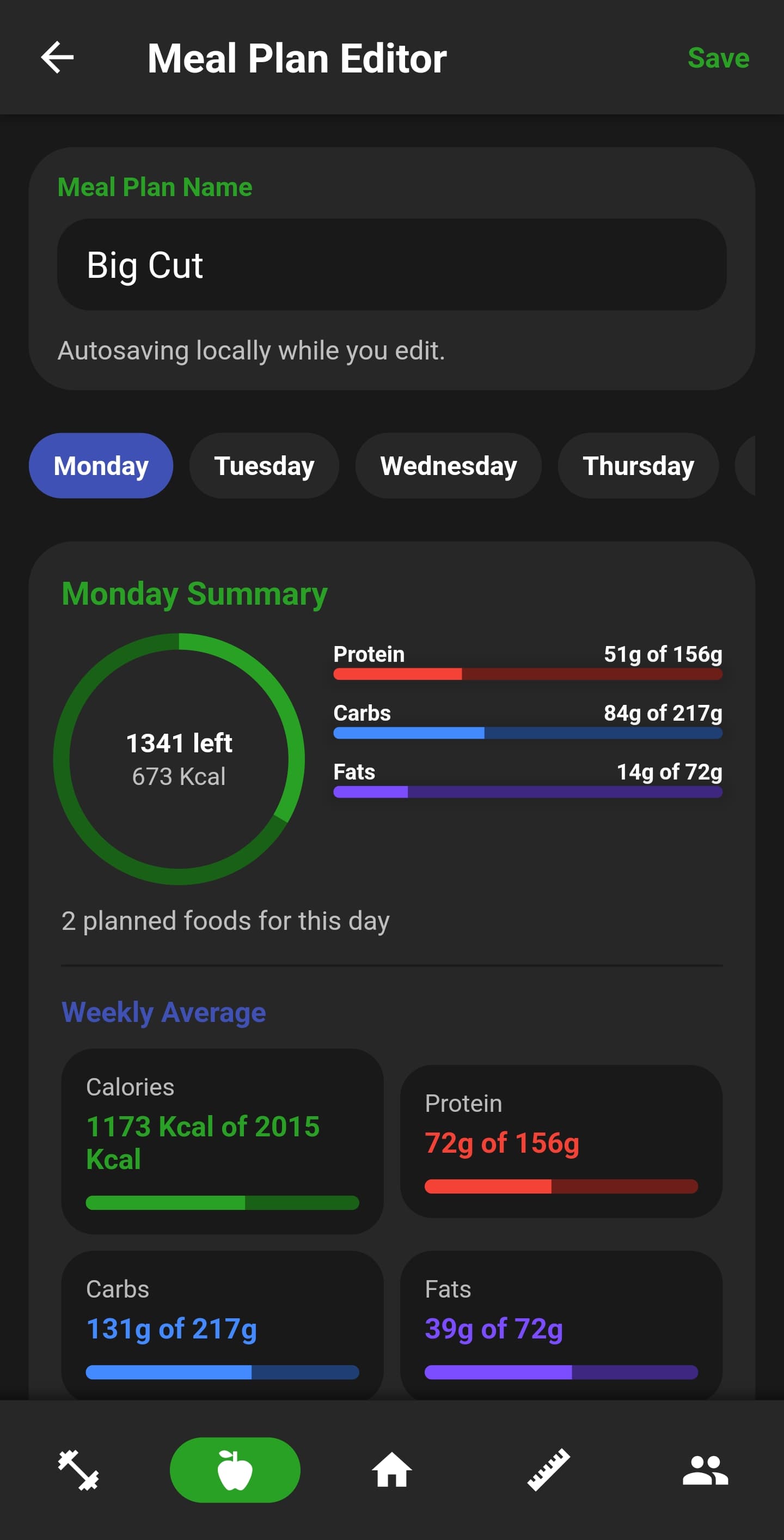Image resolution: width=784 pixels, height=1540 pixels.
Task: Open the community section via people icon
Action: [x=705, y=1470]
